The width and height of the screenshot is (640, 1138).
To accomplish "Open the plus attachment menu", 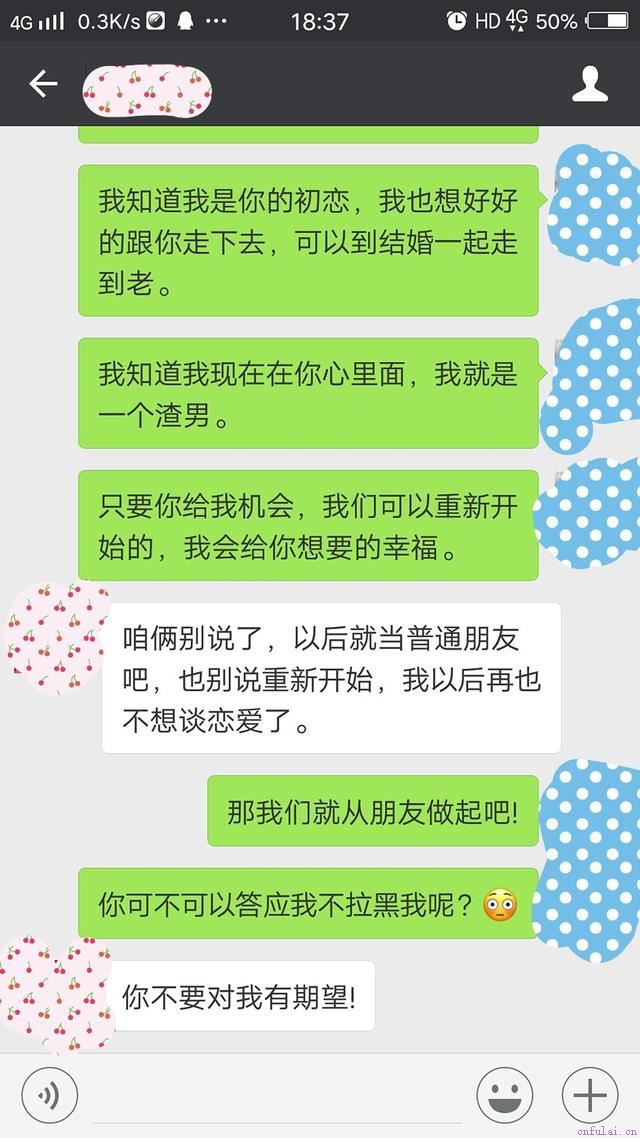I will 589,1096.
